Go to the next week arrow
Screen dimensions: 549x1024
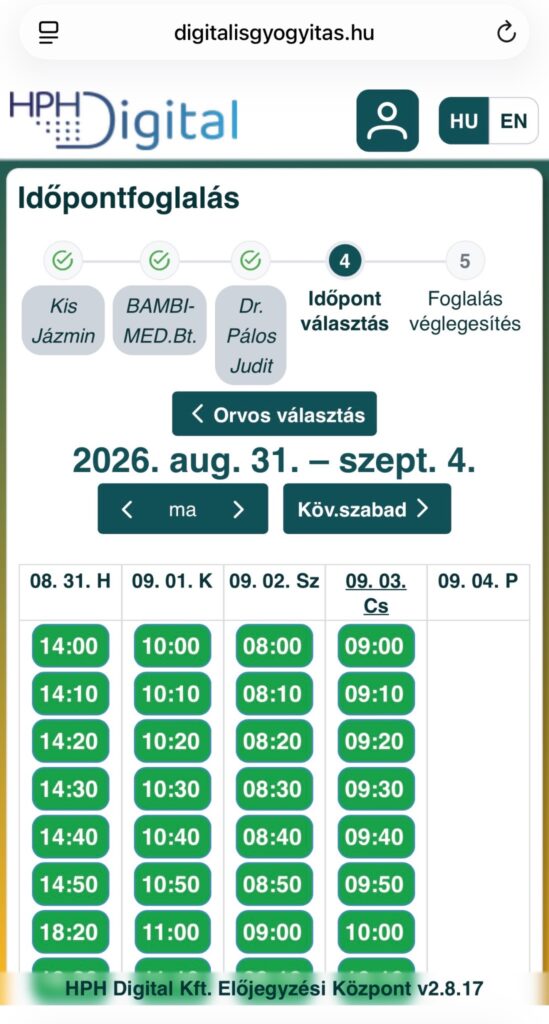[x=238, y=509]
